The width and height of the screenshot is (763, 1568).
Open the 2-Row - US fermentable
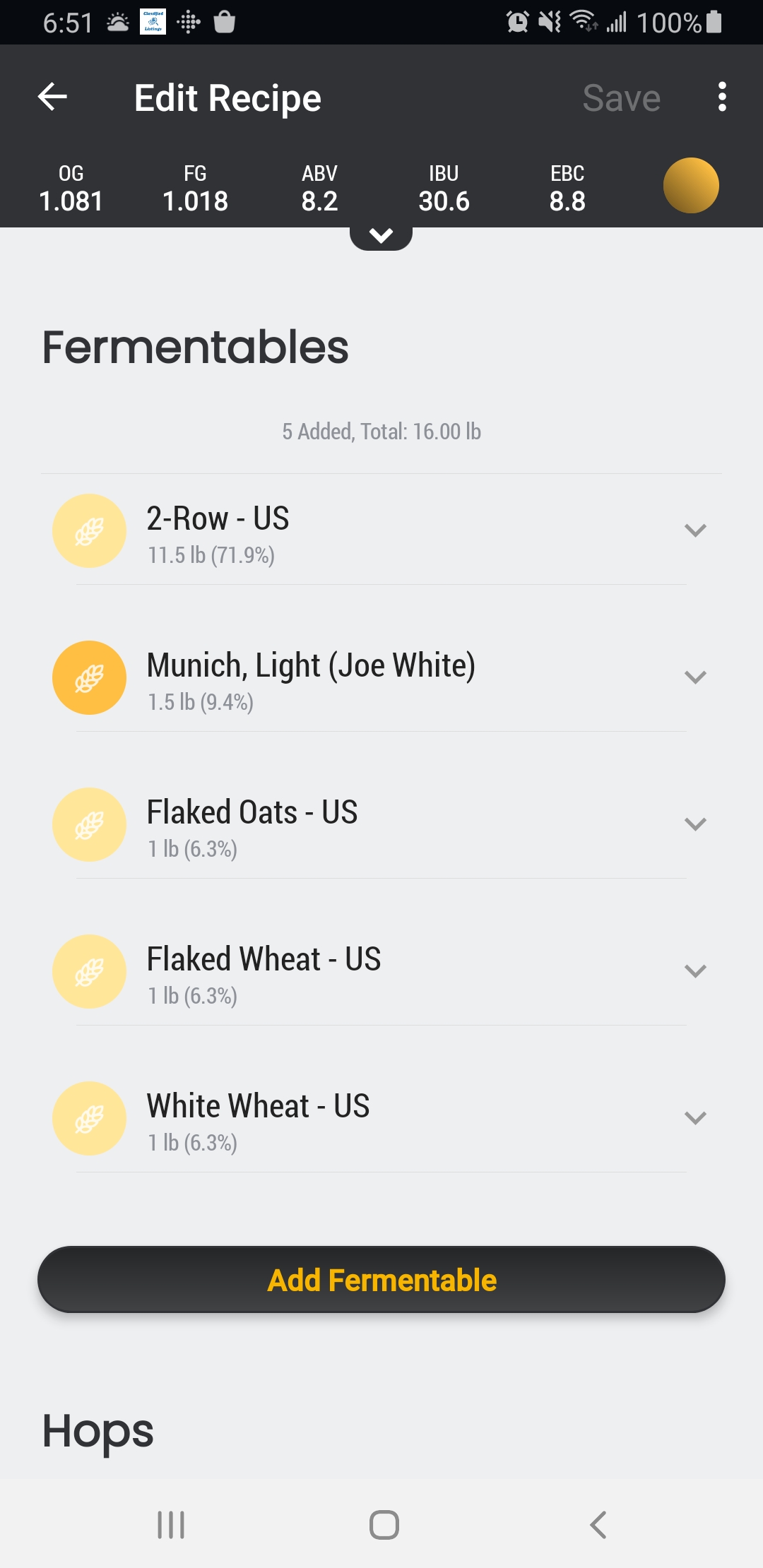tap(381, 531)
